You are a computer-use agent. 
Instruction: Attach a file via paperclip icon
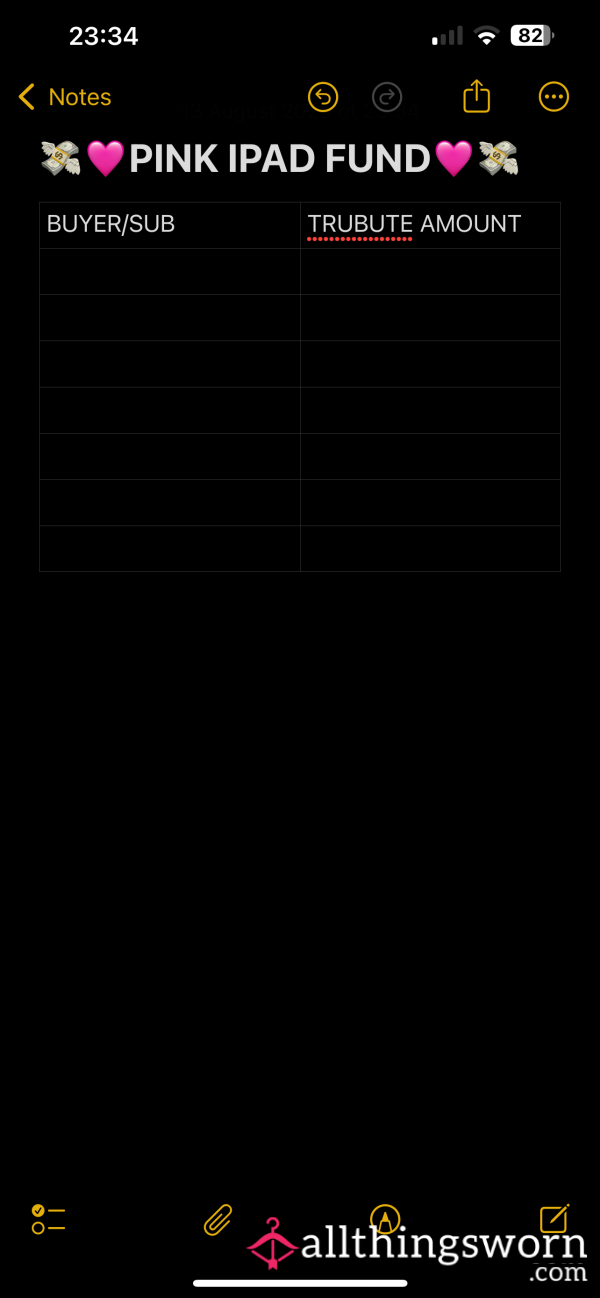click(218, 1219)
